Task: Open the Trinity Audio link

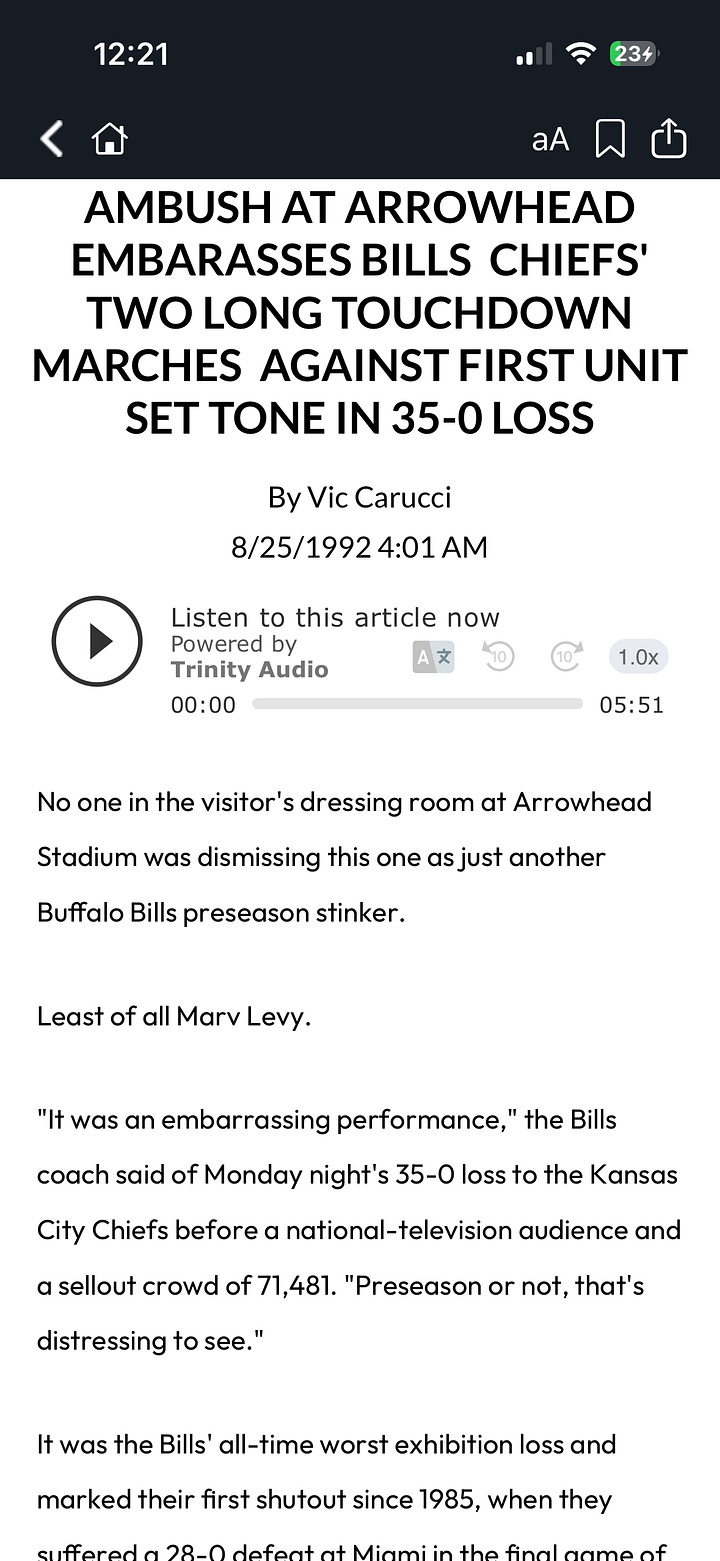Action: [249, 670]
